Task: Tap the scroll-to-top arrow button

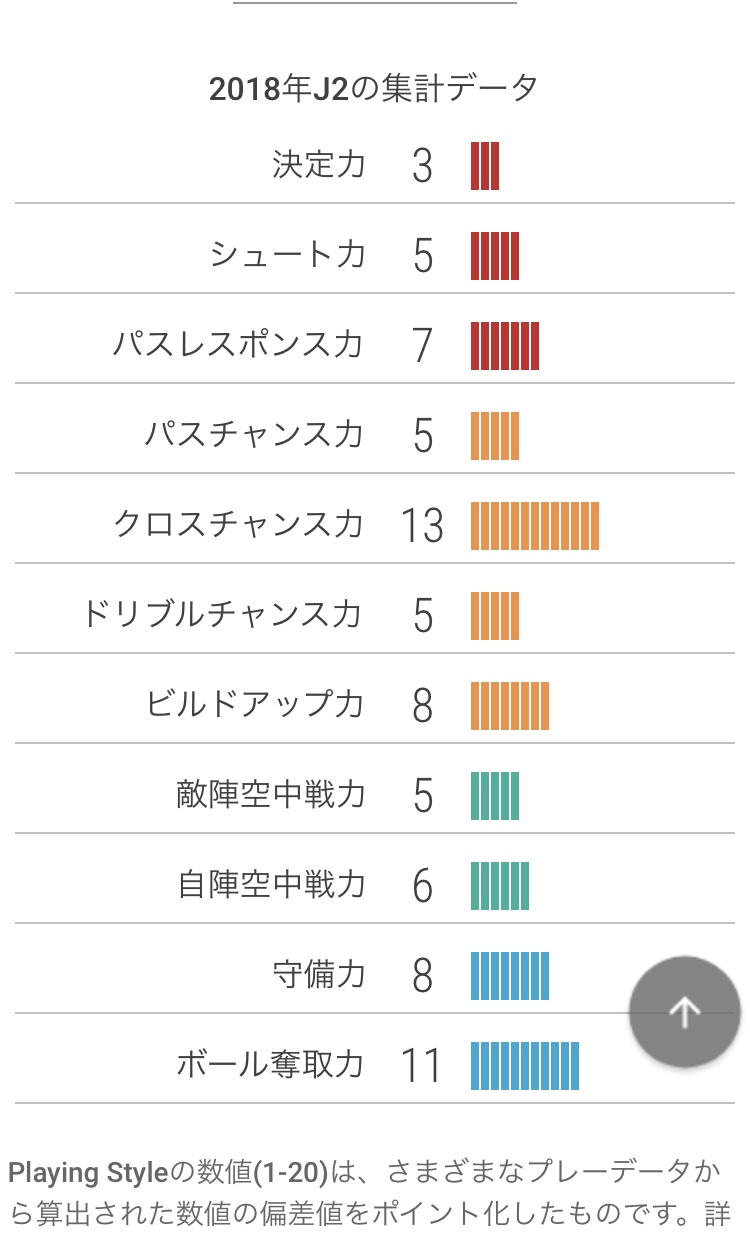Action: [685, 1012]
